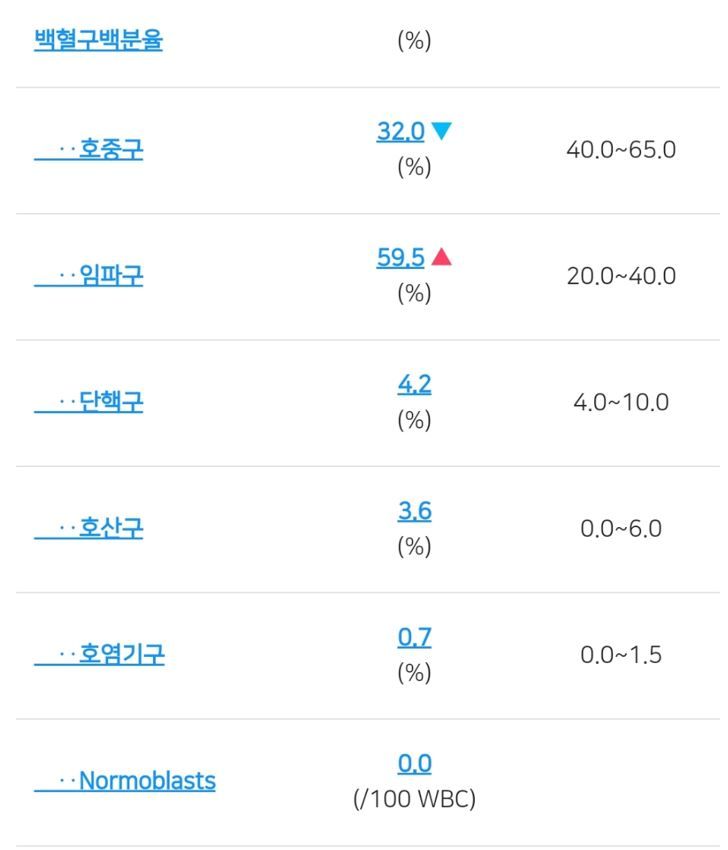Select the 호염기구 link
This screenshot has height=850, width=728.
121,654
